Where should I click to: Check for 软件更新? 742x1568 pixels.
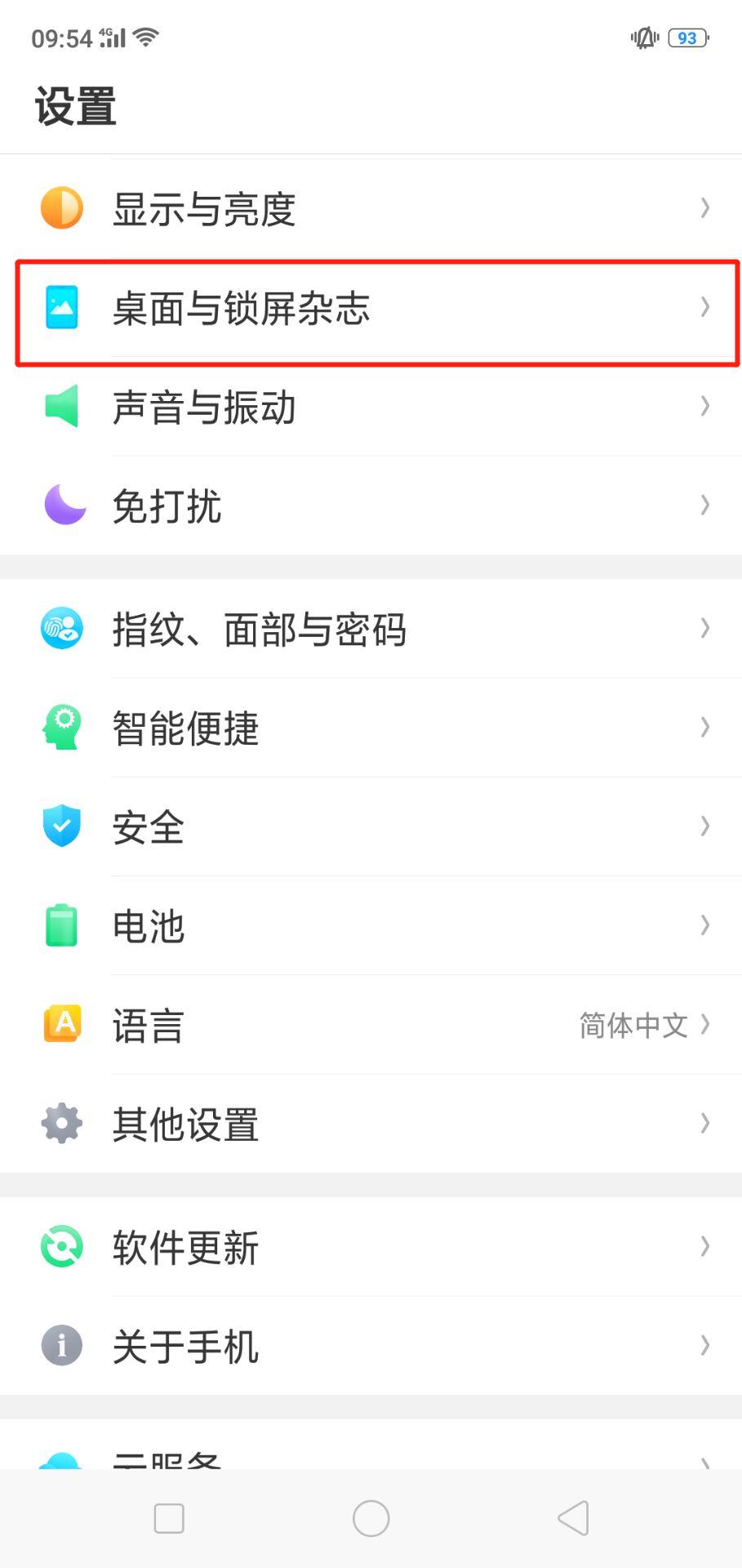click(371, 1247)
